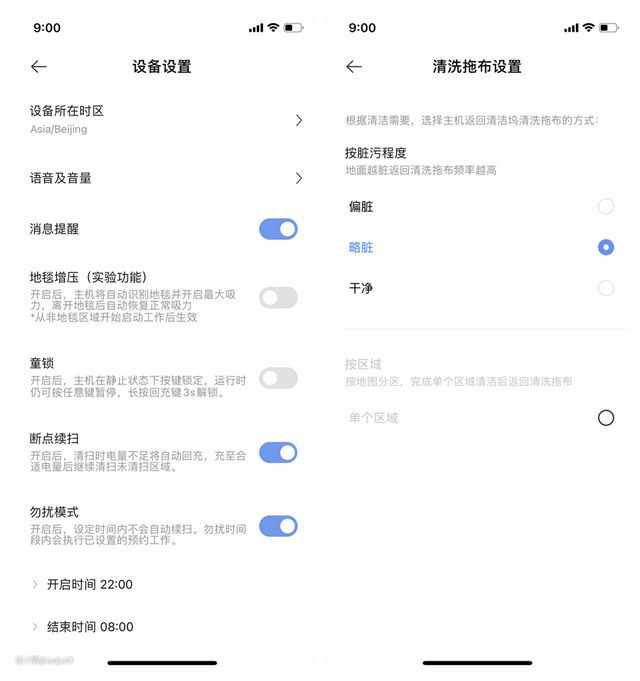Select the 干净 option

(605, 288)
